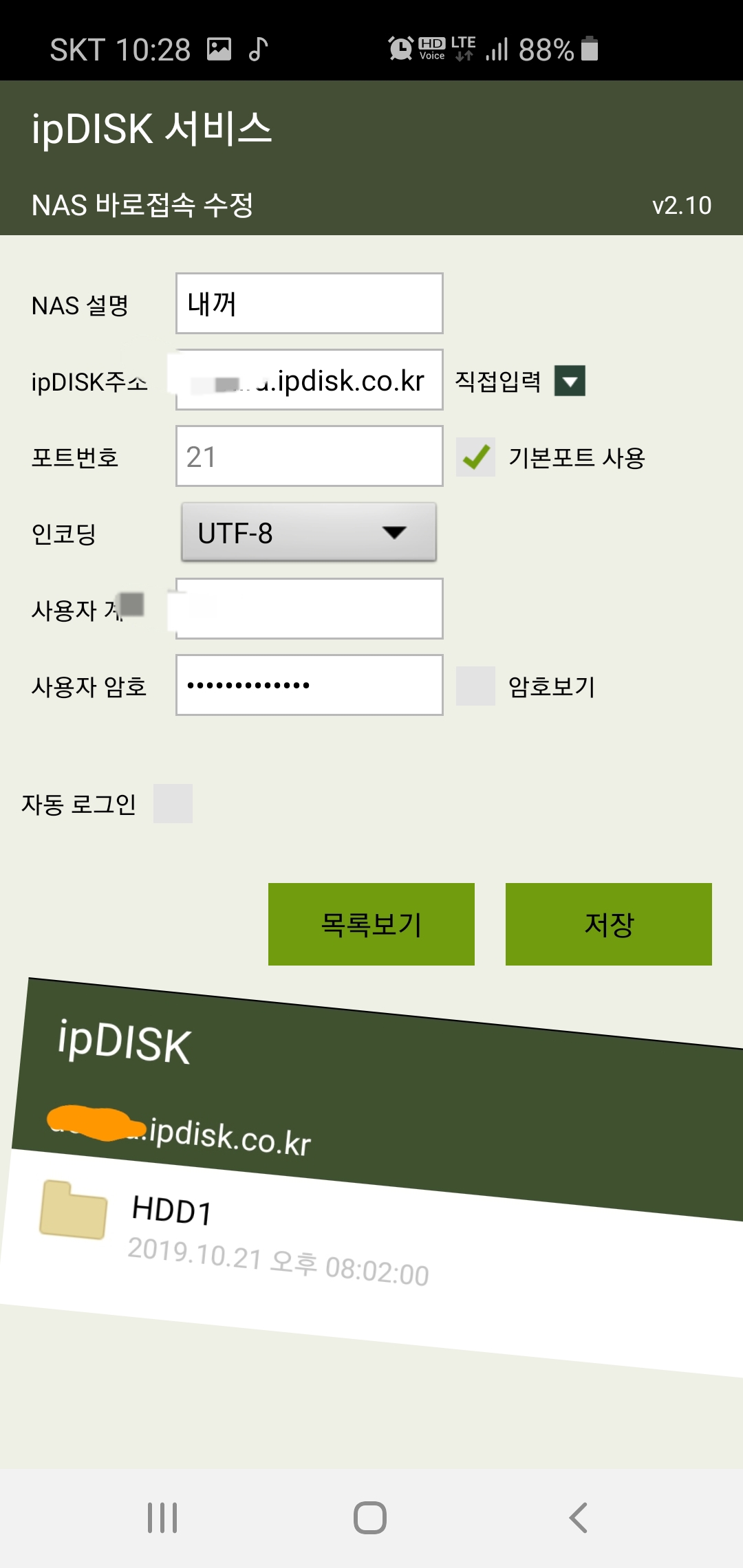Screen dimensions: 743x1568
Task: Uncheck the 기본포트 사용 checkbox
Action: [475, 457]
